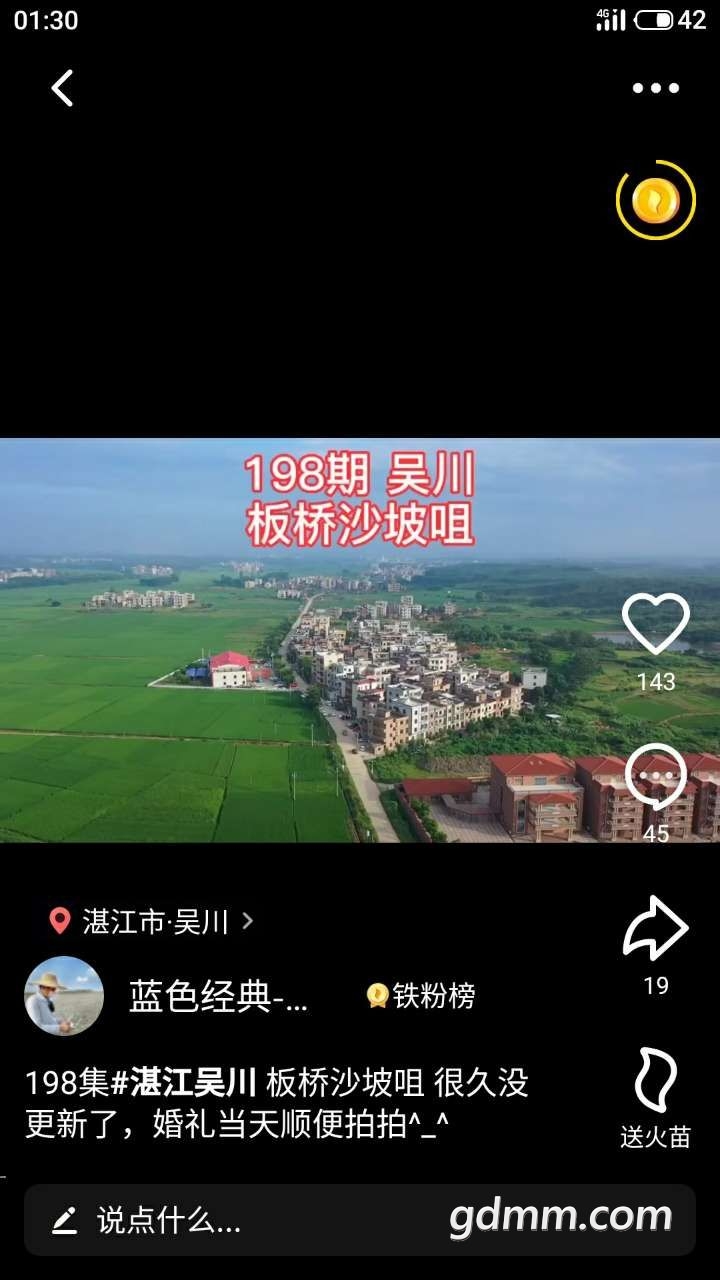
Task: View the 蓝色经典 author avatar
Action: coord(64,996)
